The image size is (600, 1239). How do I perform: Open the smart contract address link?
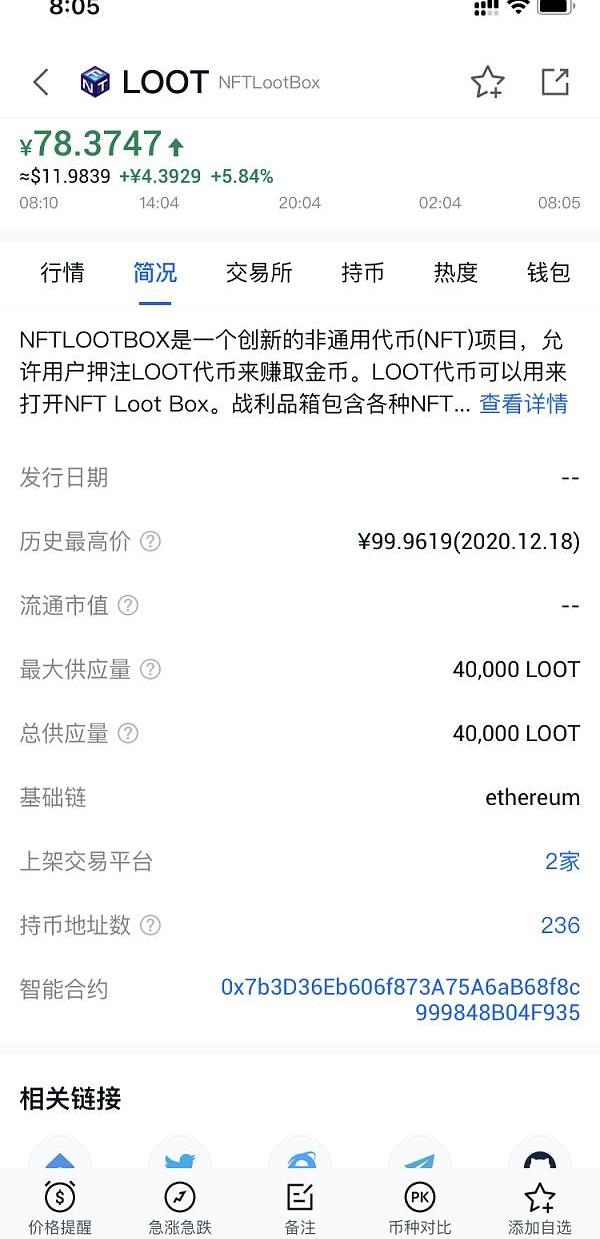400,1000
